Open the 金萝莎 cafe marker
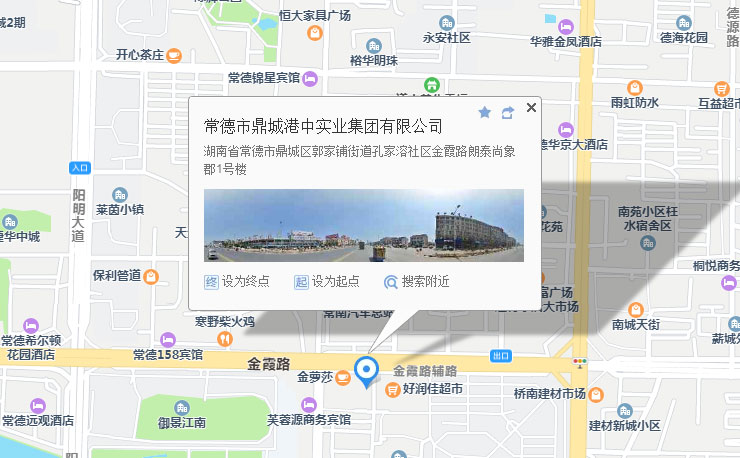 343,377
